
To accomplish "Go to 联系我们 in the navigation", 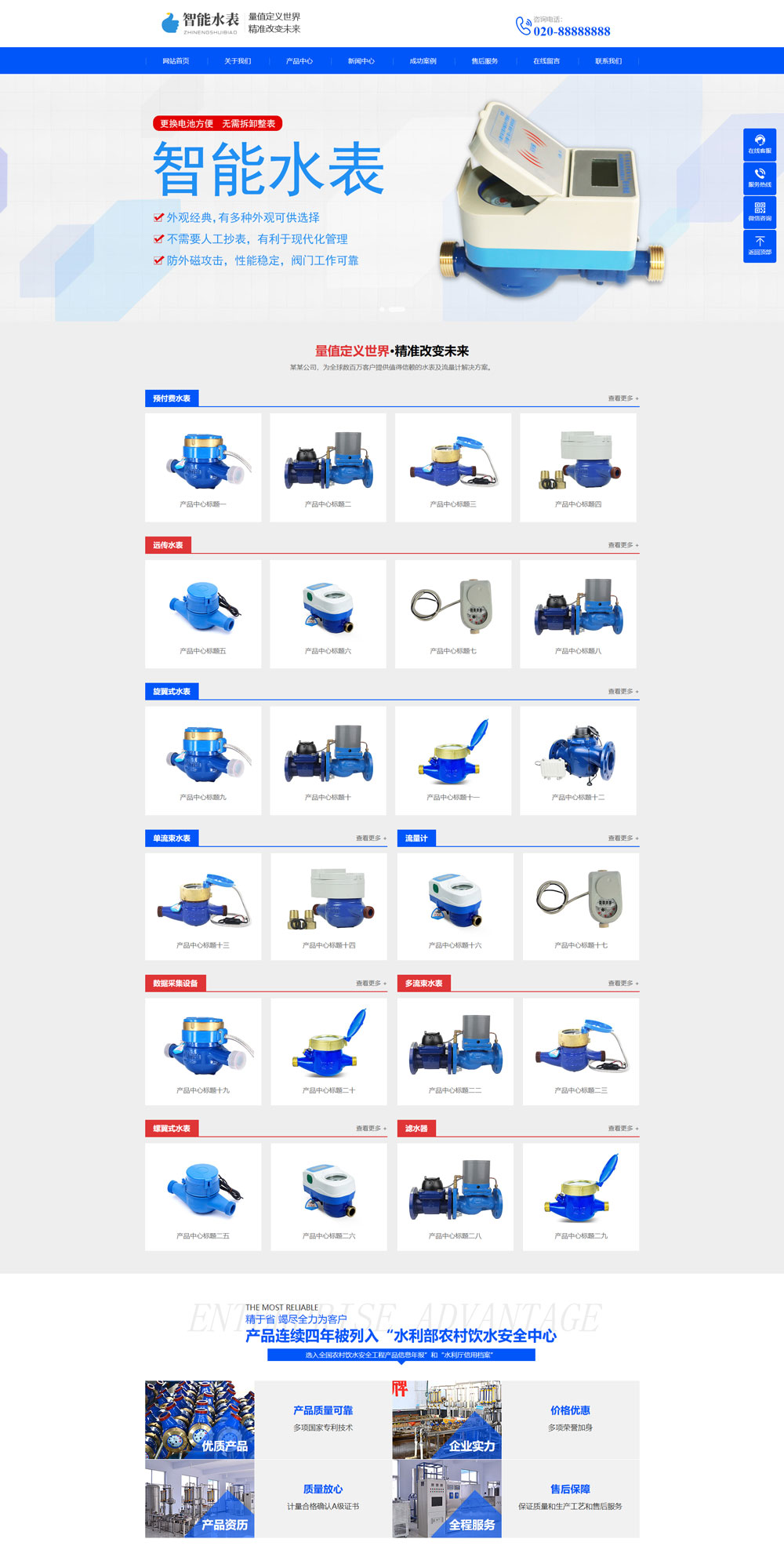I will (608, 61).
